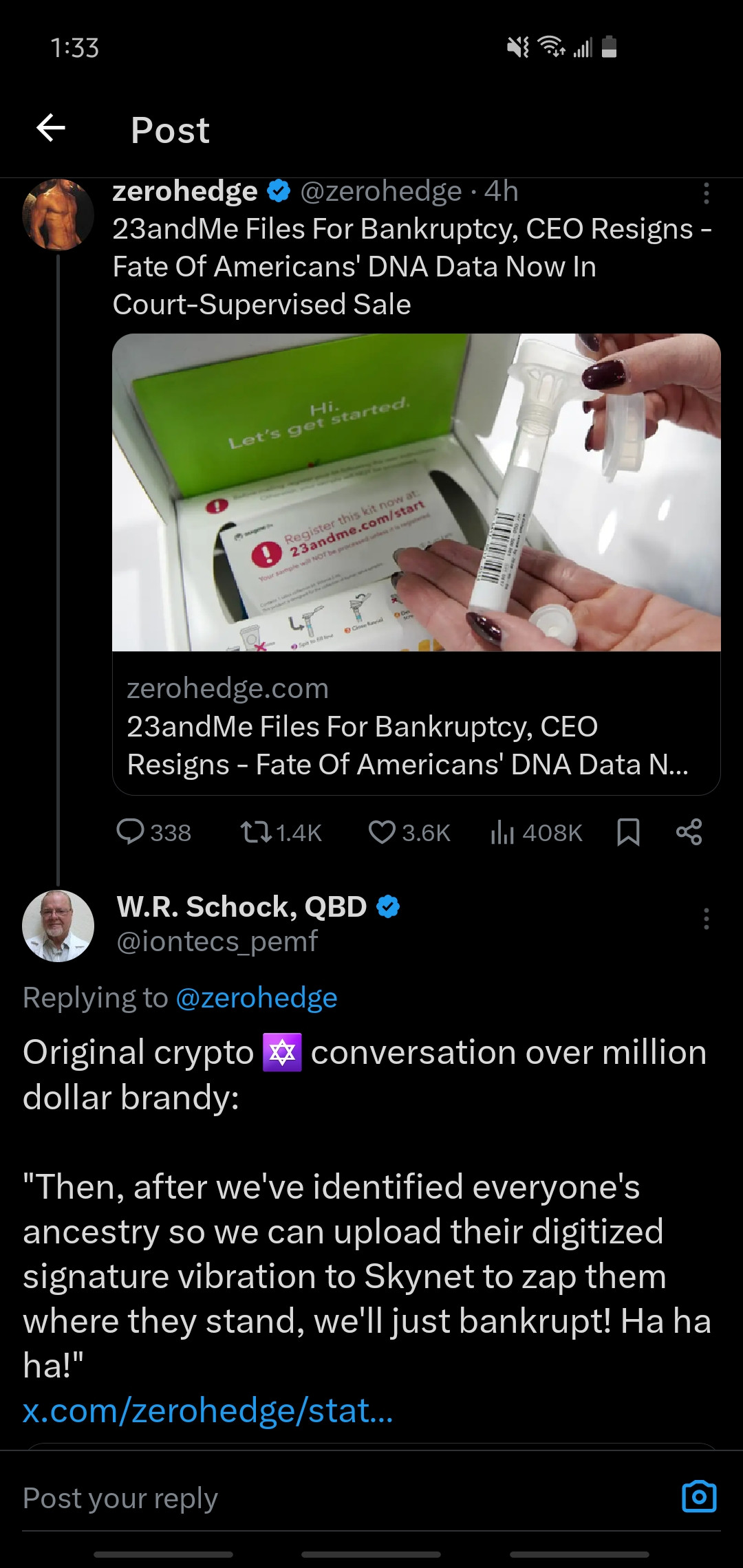This screenshot has height=1568, width=743.
Task: Go back using the arrow
Action: [x=51, y=128]
